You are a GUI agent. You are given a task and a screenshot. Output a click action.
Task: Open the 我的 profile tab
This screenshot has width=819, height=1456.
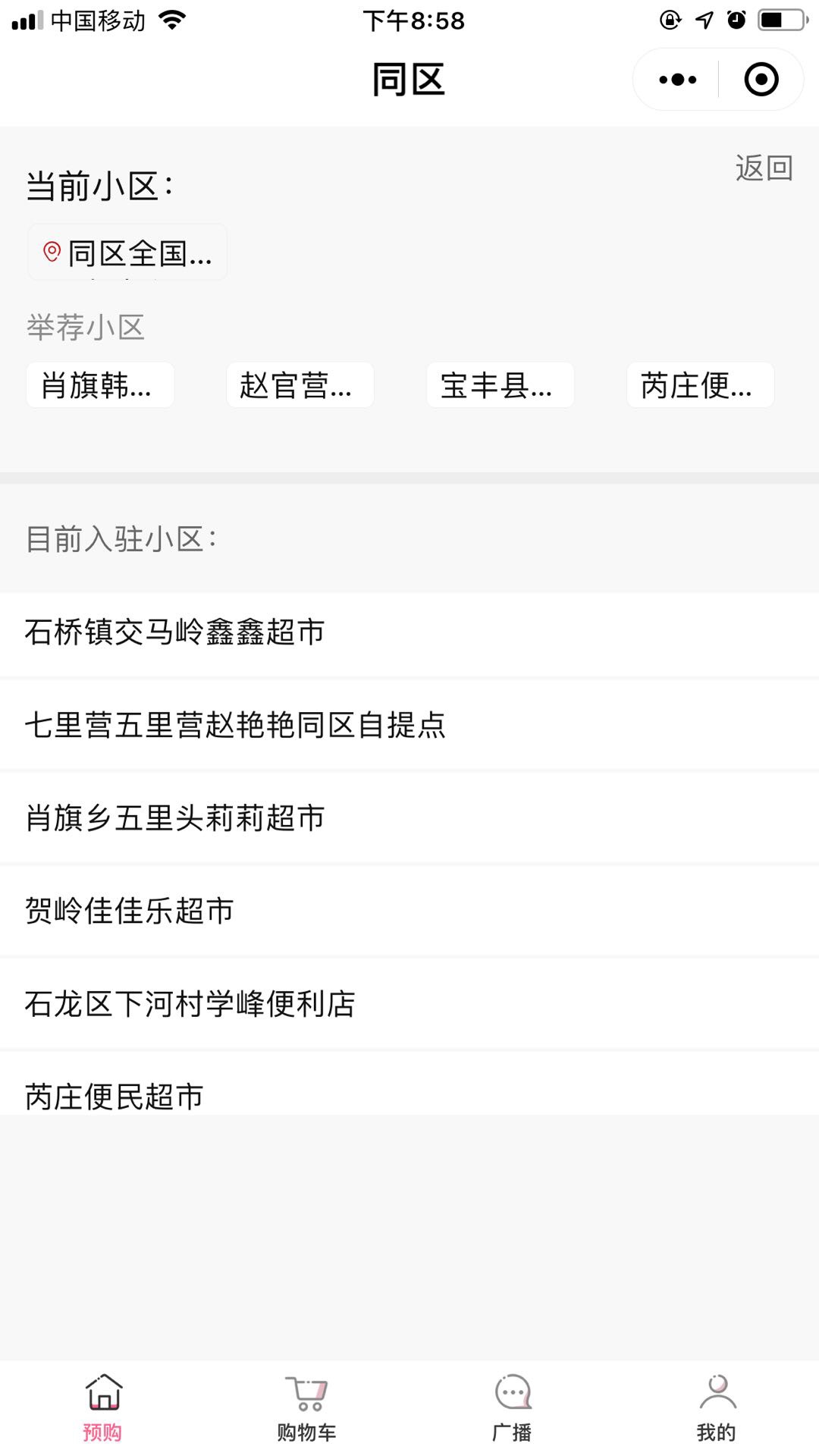pos(716,1407)
